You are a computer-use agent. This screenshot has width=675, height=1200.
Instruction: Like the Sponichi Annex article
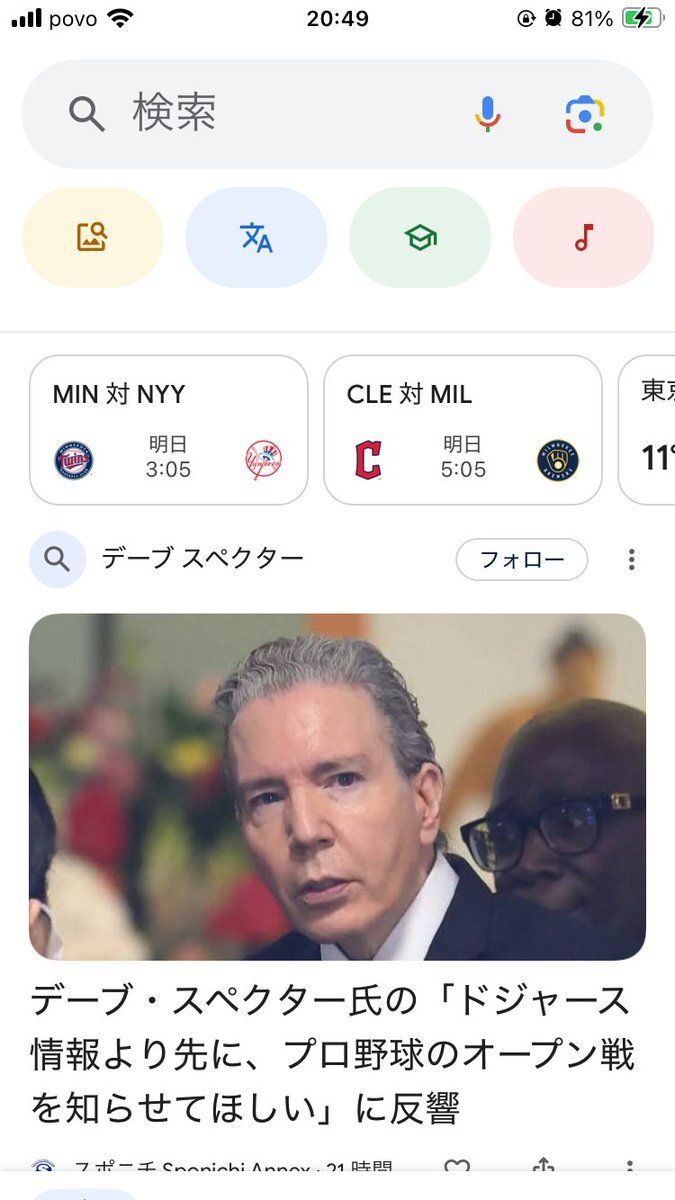(x=457, y=1167)
